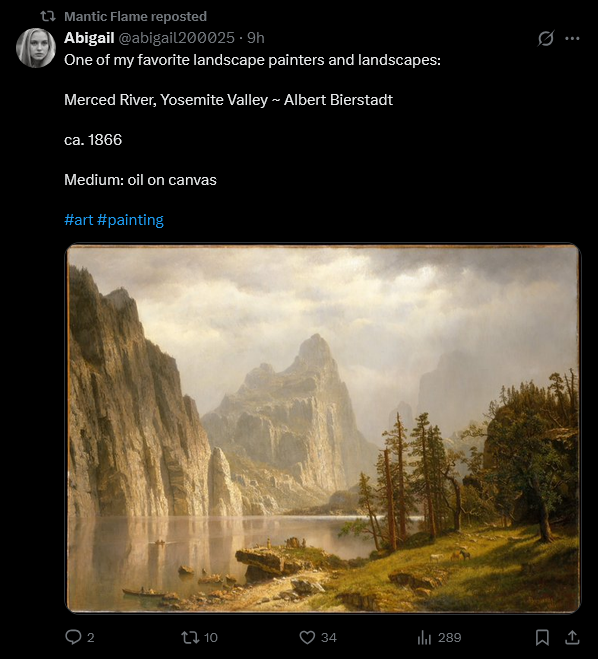The width and height of the screenshot is (598, 659).
Task: Bookmark this post
Action: (542, 637)
